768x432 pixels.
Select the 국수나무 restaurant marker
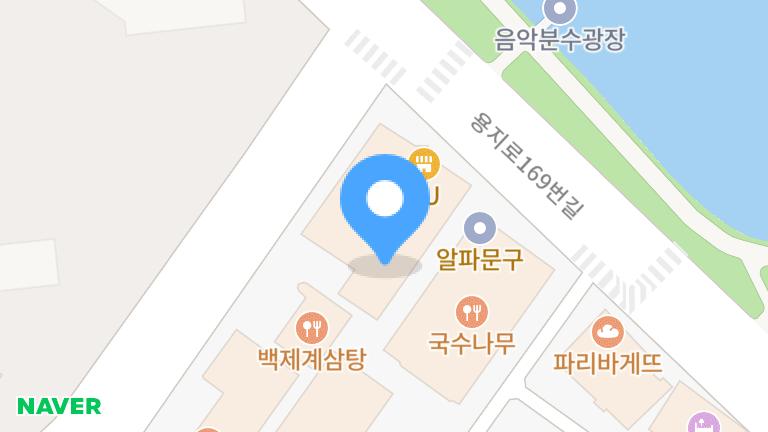(x=472, y=312)
